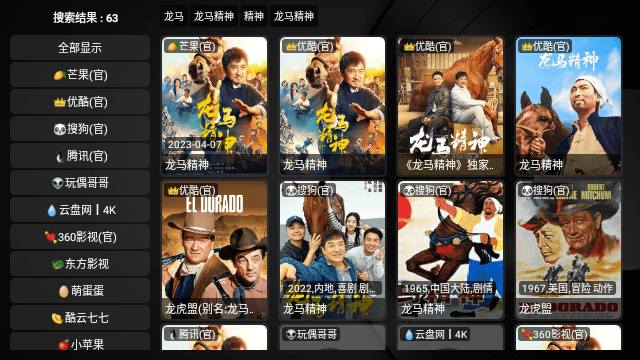This screenshot has width=640, height=360.
Task: Open 《龙马精神》独家 result from 优酷
Action: point(450,106)
